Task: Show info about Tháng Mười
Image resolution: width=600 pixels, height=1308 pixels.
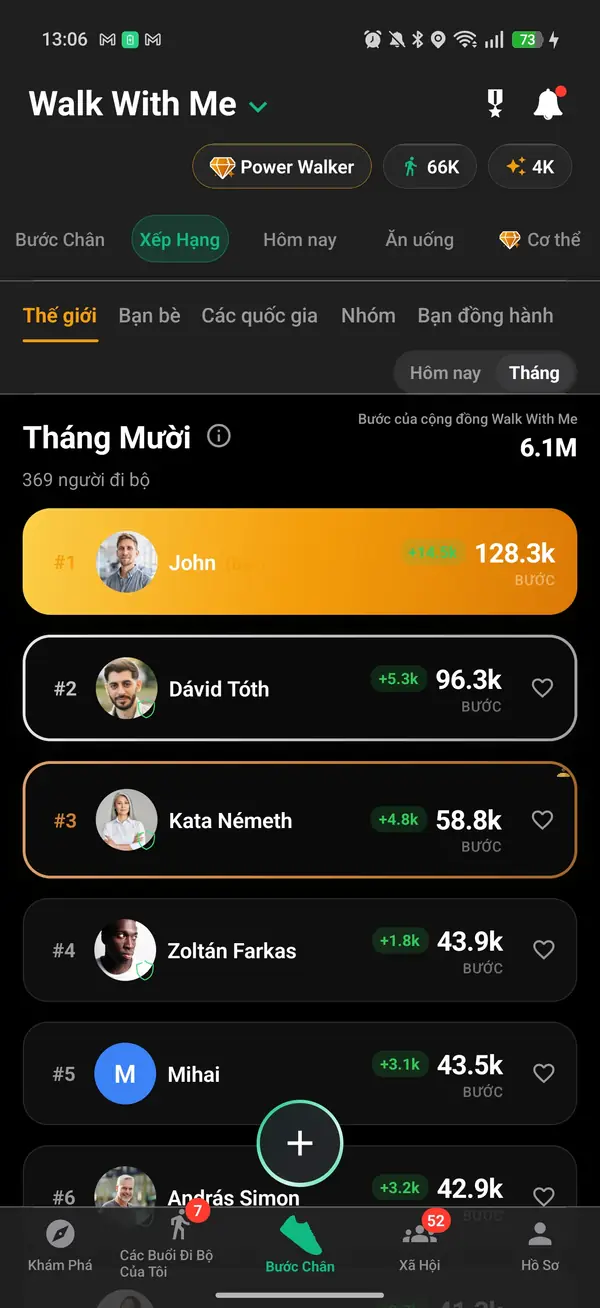Action: [x=218, y=437]
